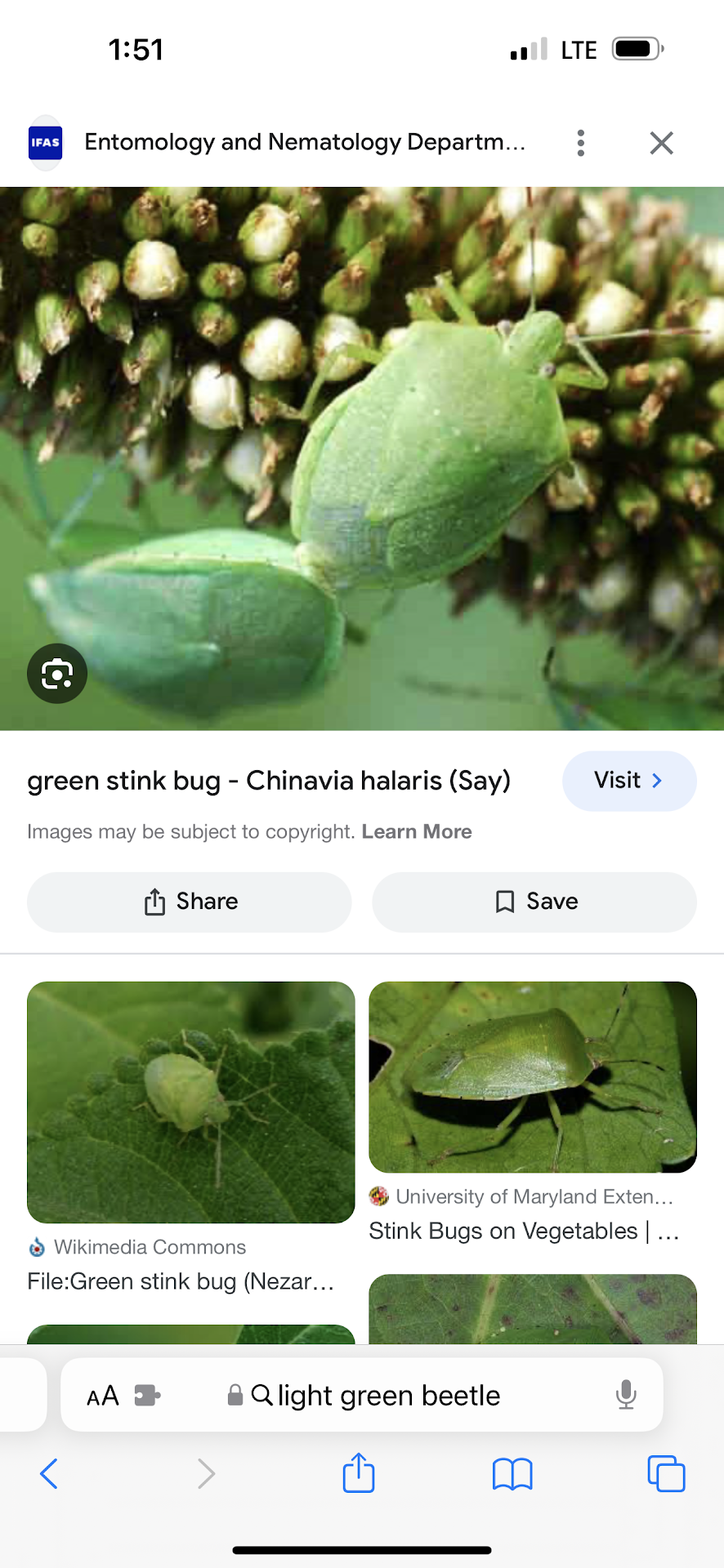Open Safari bookmarks
This screenshot has width=724, height=1568.
coord(512,1474)
